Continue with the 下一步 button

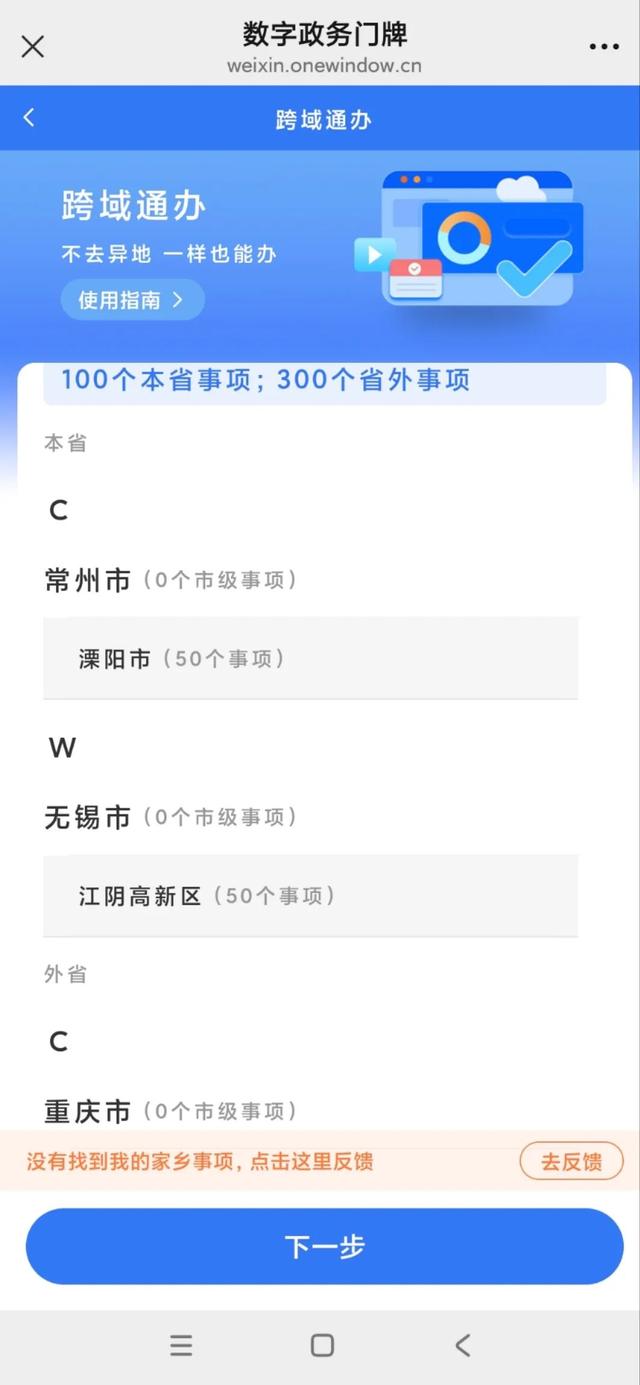[324, 1246]
